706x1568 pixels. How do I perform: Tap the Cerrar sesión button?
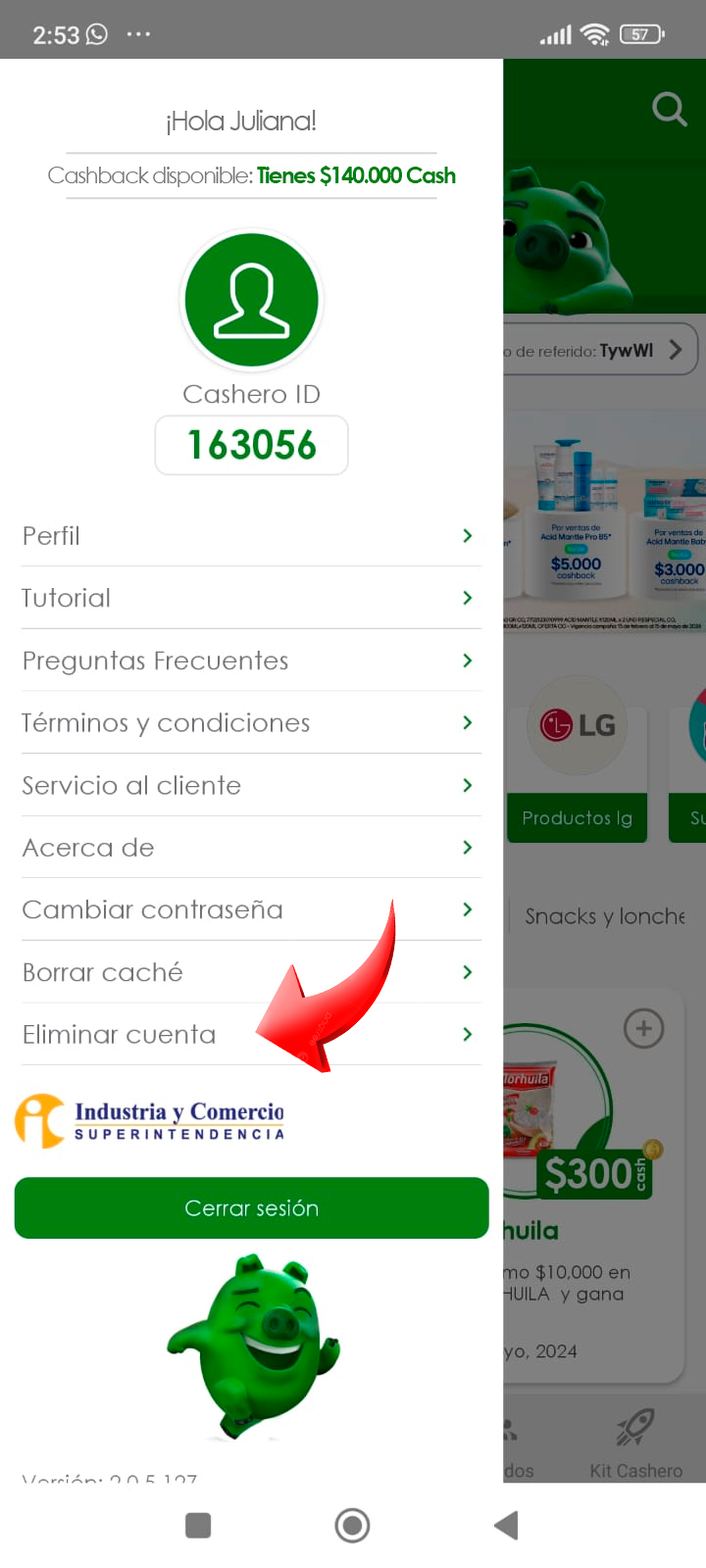coord(251,1208)
